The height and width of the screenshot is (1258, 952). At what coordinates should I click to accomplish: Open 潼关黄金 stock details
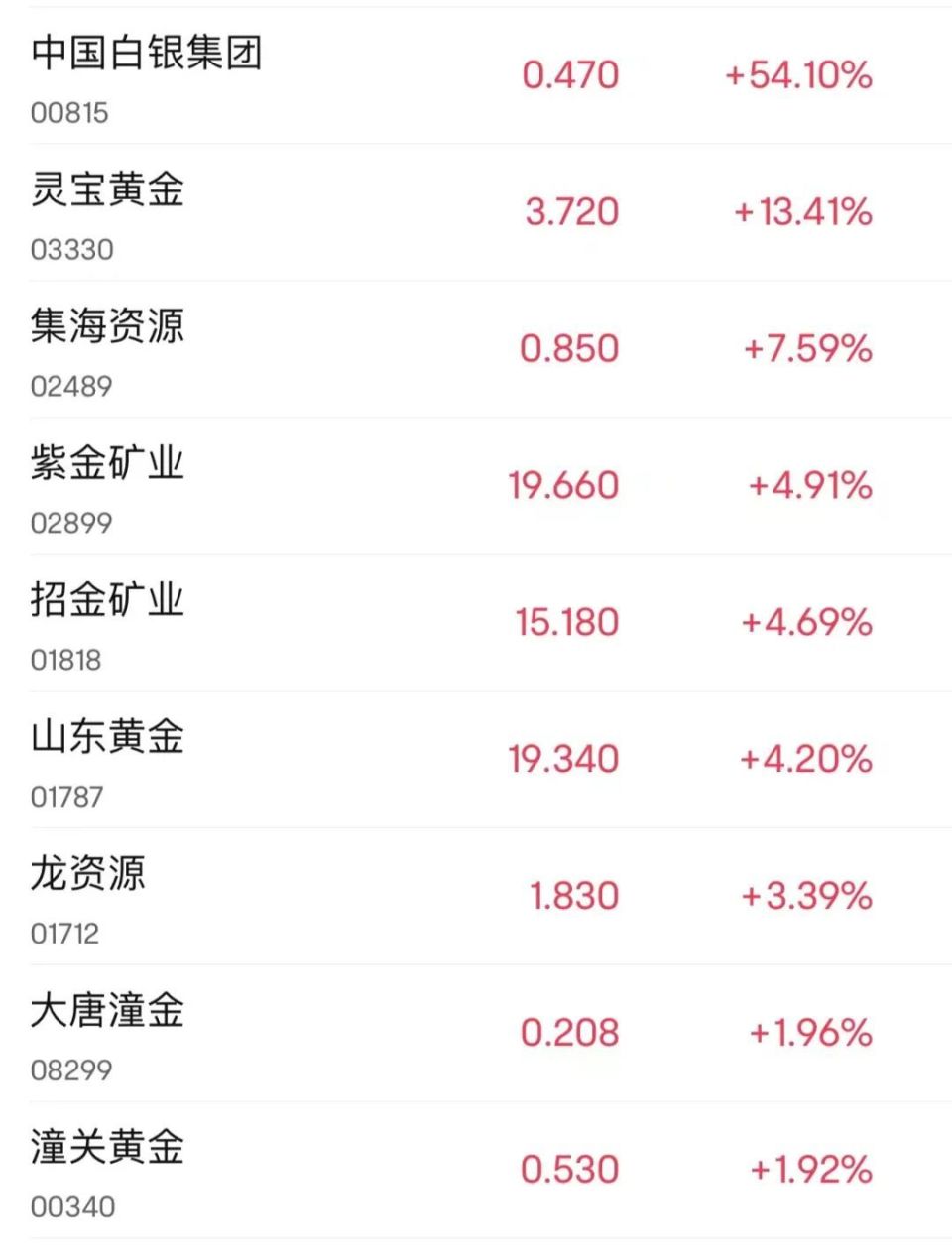[104, 1148]
